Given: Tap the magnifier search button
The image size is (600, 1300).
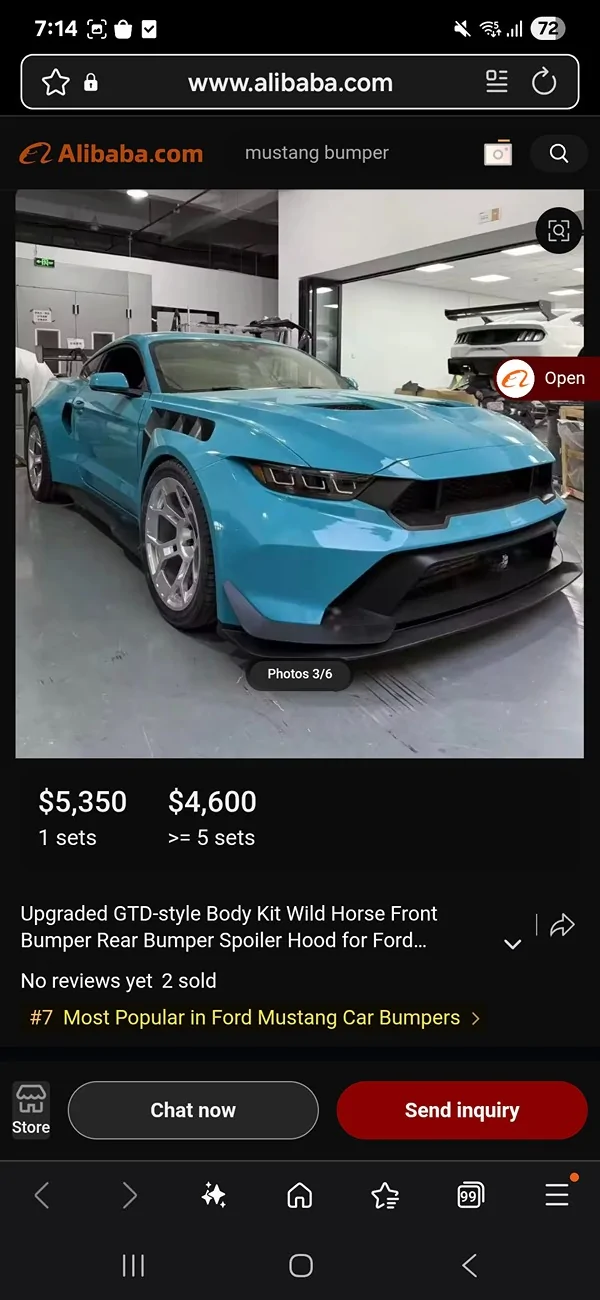Looking at the screenshot, I should coord(559,153).
